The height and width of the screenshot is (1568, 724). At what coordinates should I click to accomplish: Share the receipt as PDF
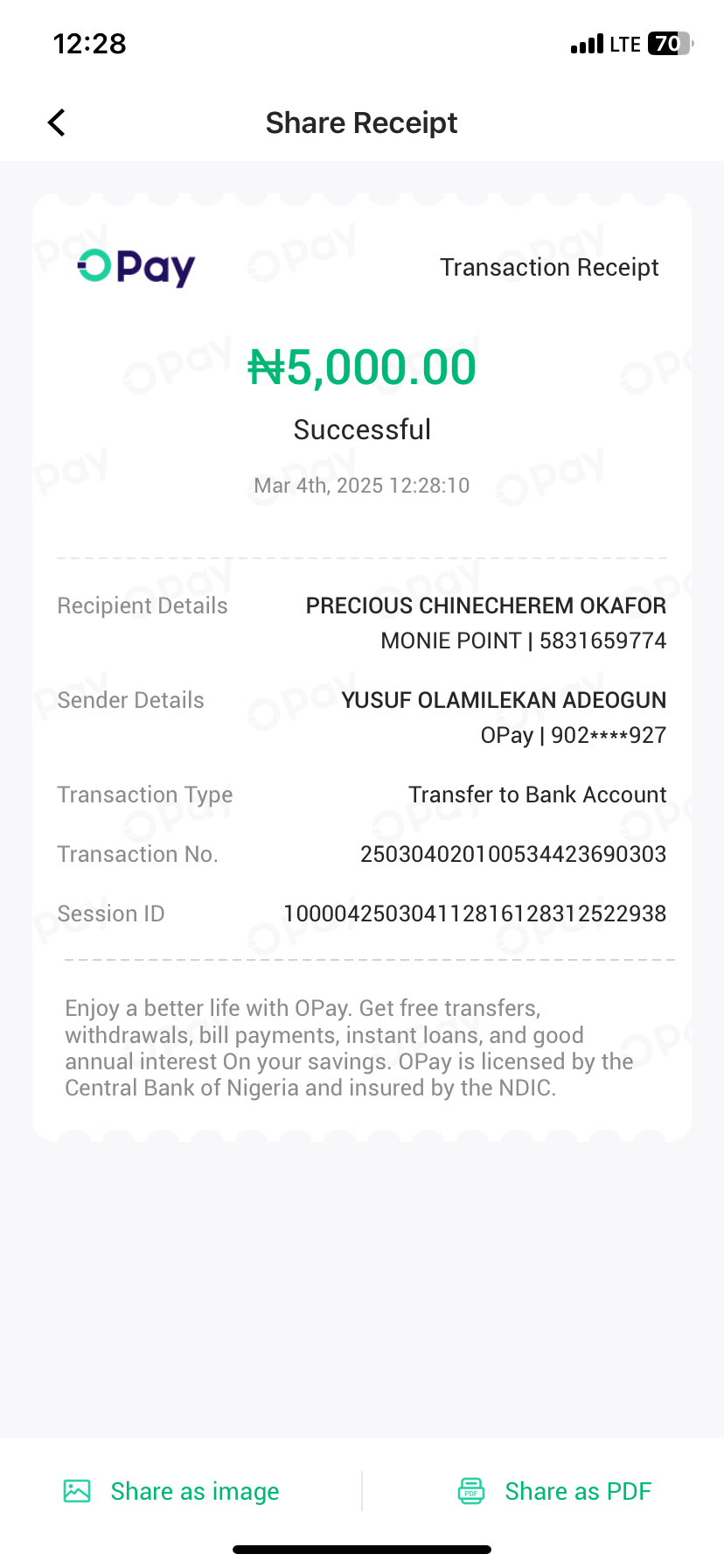(555, 1491)
